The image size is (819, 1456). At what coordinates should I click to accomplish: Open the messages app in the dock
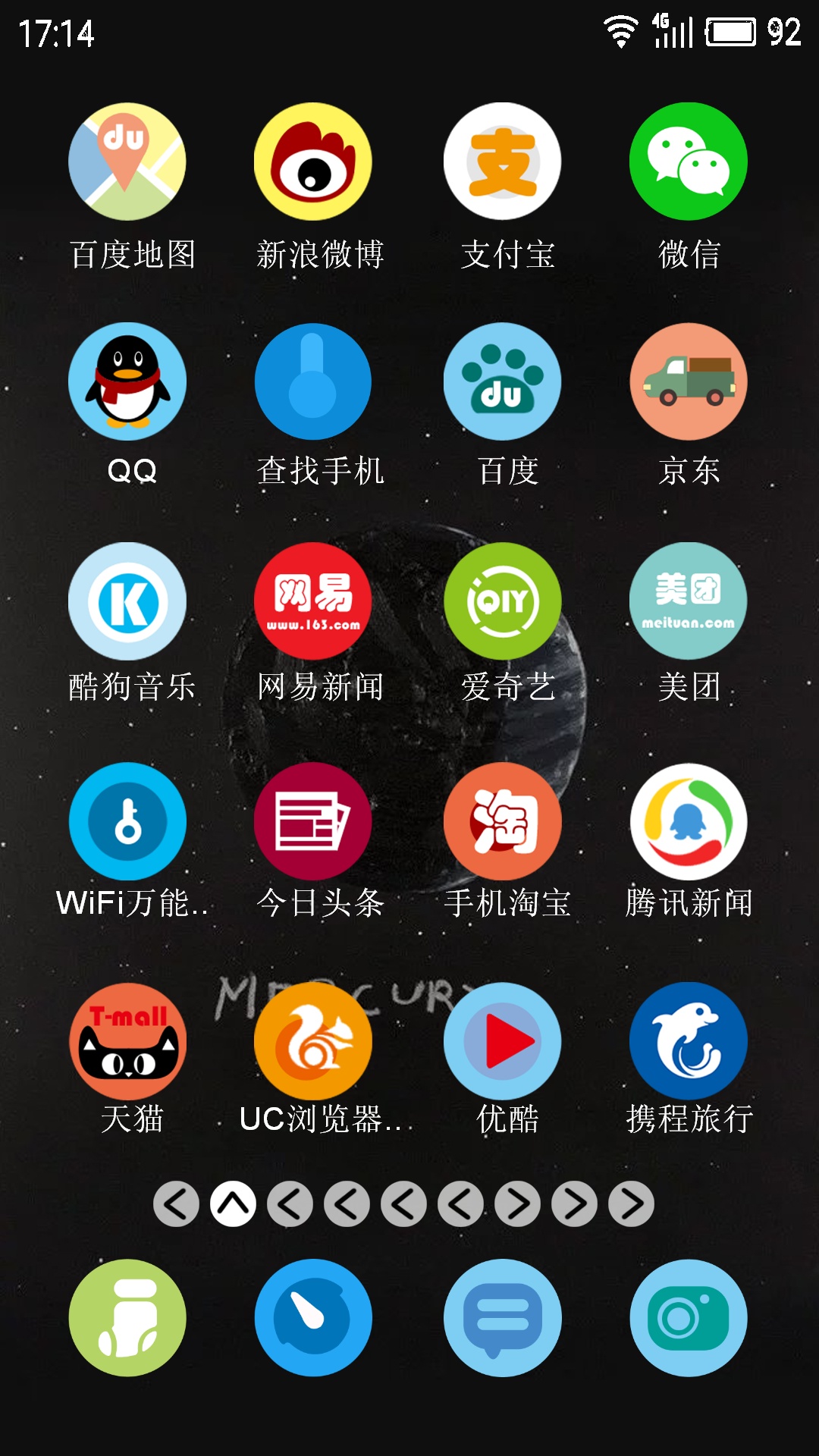[x=503, y=1318]
